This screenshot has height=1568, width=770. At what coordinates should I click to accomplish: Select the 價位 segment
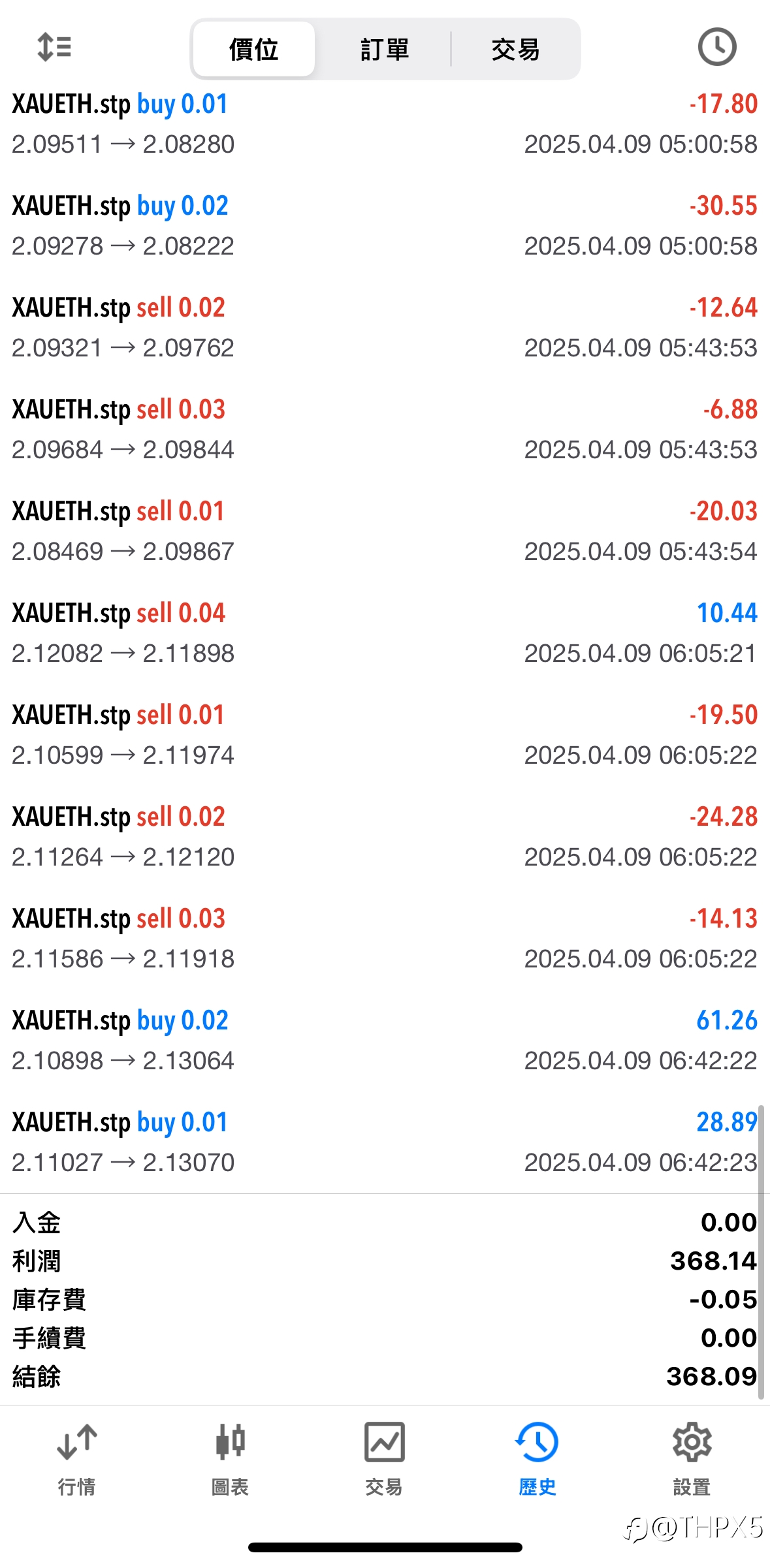pyautogui.click(x=254, y=50)
